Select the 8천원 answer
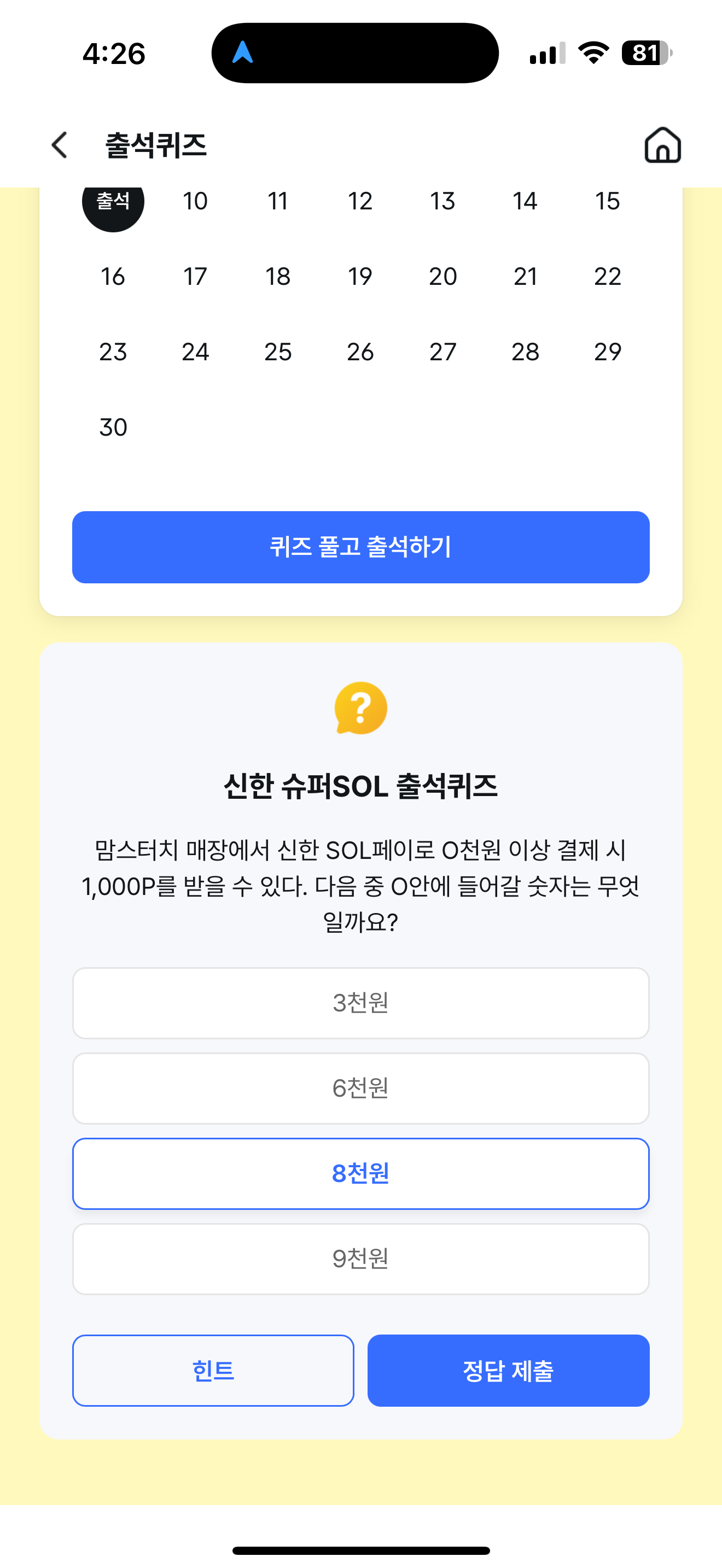The image size is (722, 1568). coord(361,1173)
